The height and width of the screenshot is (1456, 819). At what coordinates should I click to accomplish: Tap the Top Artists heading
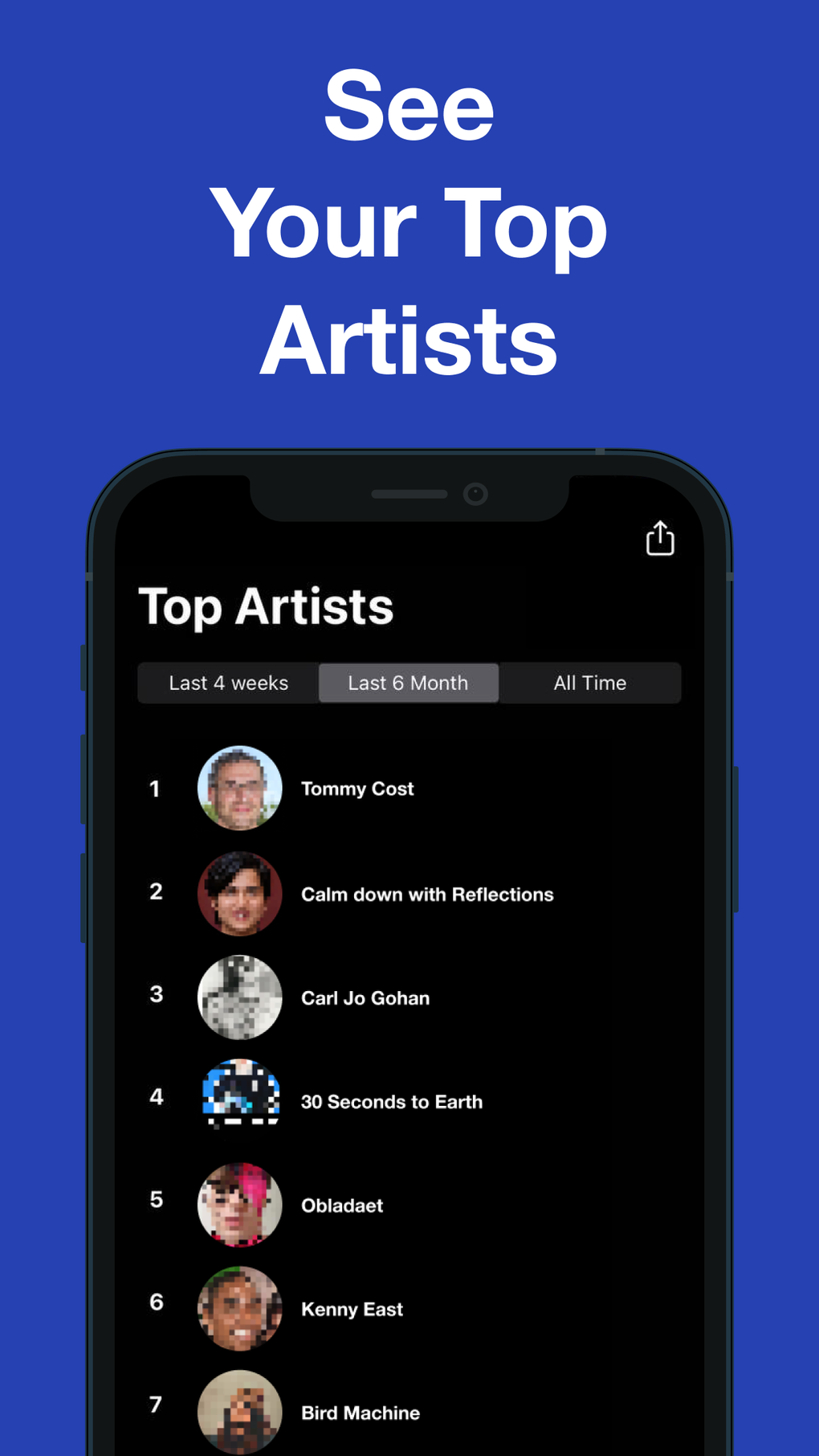coord(267,606)
